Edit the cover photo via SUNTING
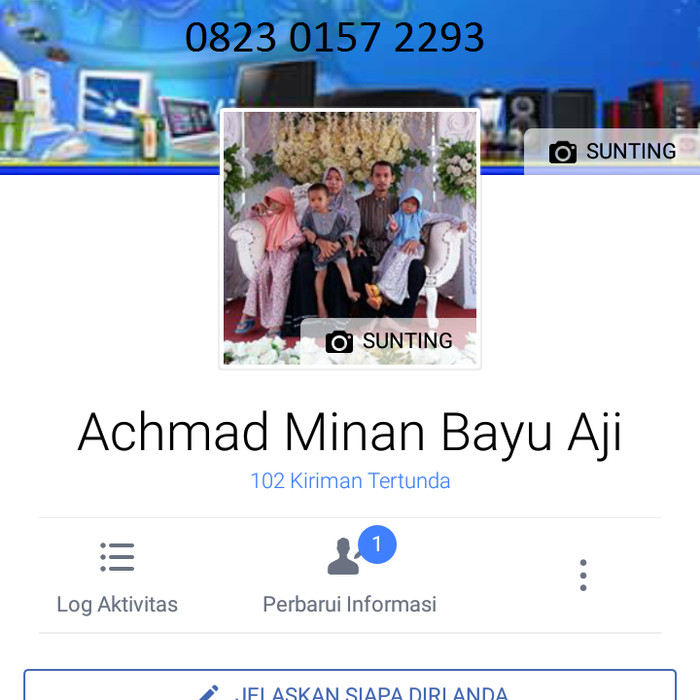The image size is (700, 700). [612, 152]
